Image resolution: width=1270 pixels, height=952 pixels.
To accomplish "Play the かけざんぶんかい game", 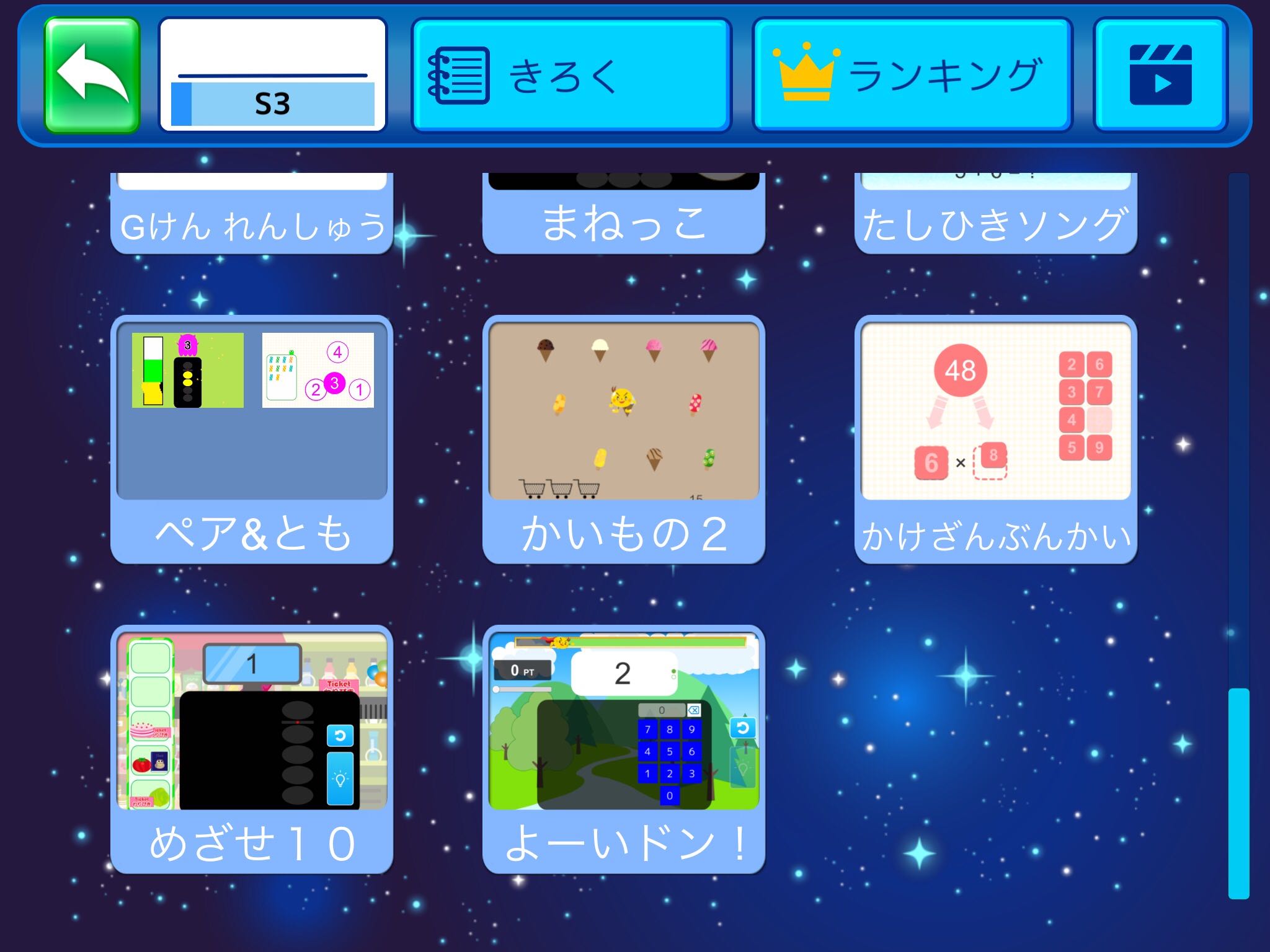I will coord(996,439).
